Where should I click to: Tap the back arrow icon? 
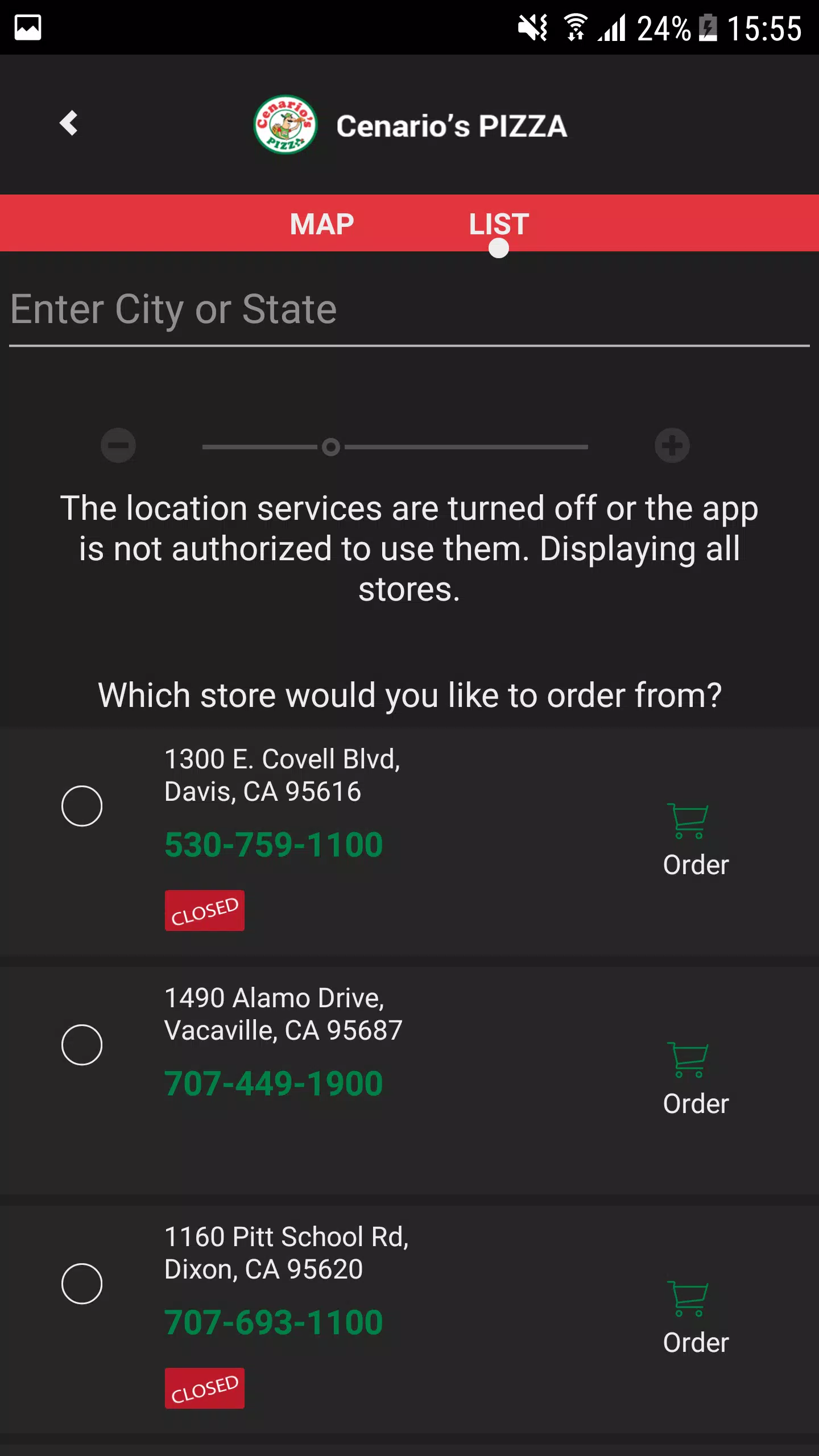(x=69, y=124)
